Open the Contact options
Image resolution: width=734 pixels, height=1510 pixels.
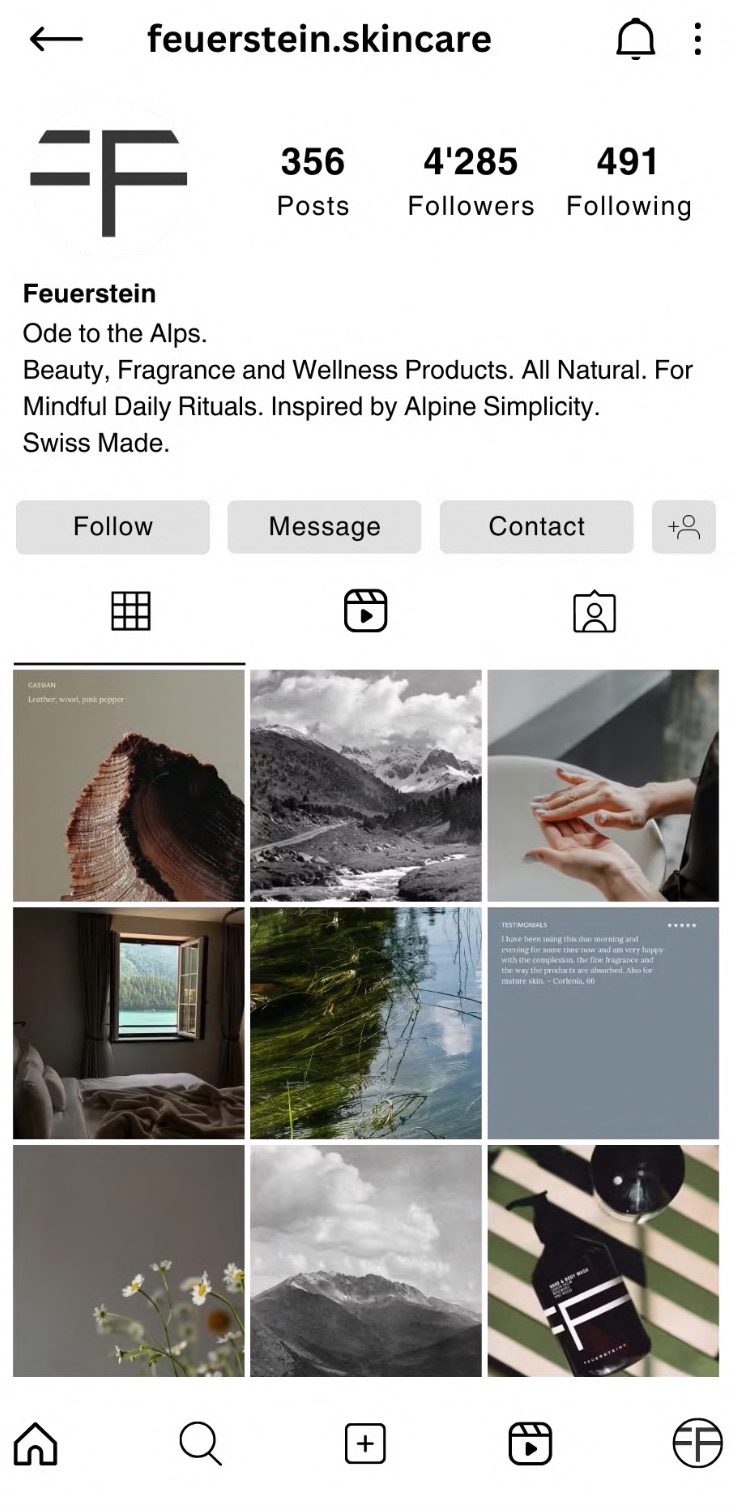click(x=536, y=526)
